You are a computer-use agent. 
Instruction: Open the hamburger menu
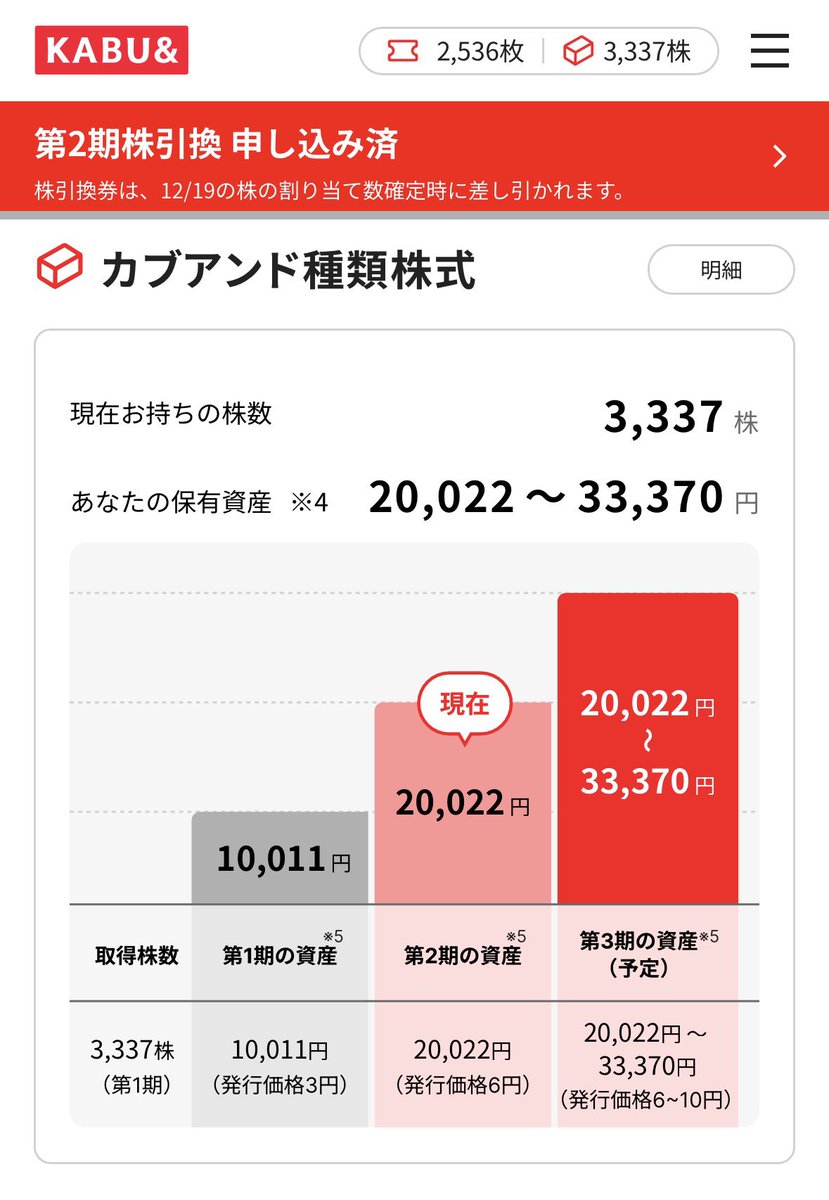(x=768, y=51)
